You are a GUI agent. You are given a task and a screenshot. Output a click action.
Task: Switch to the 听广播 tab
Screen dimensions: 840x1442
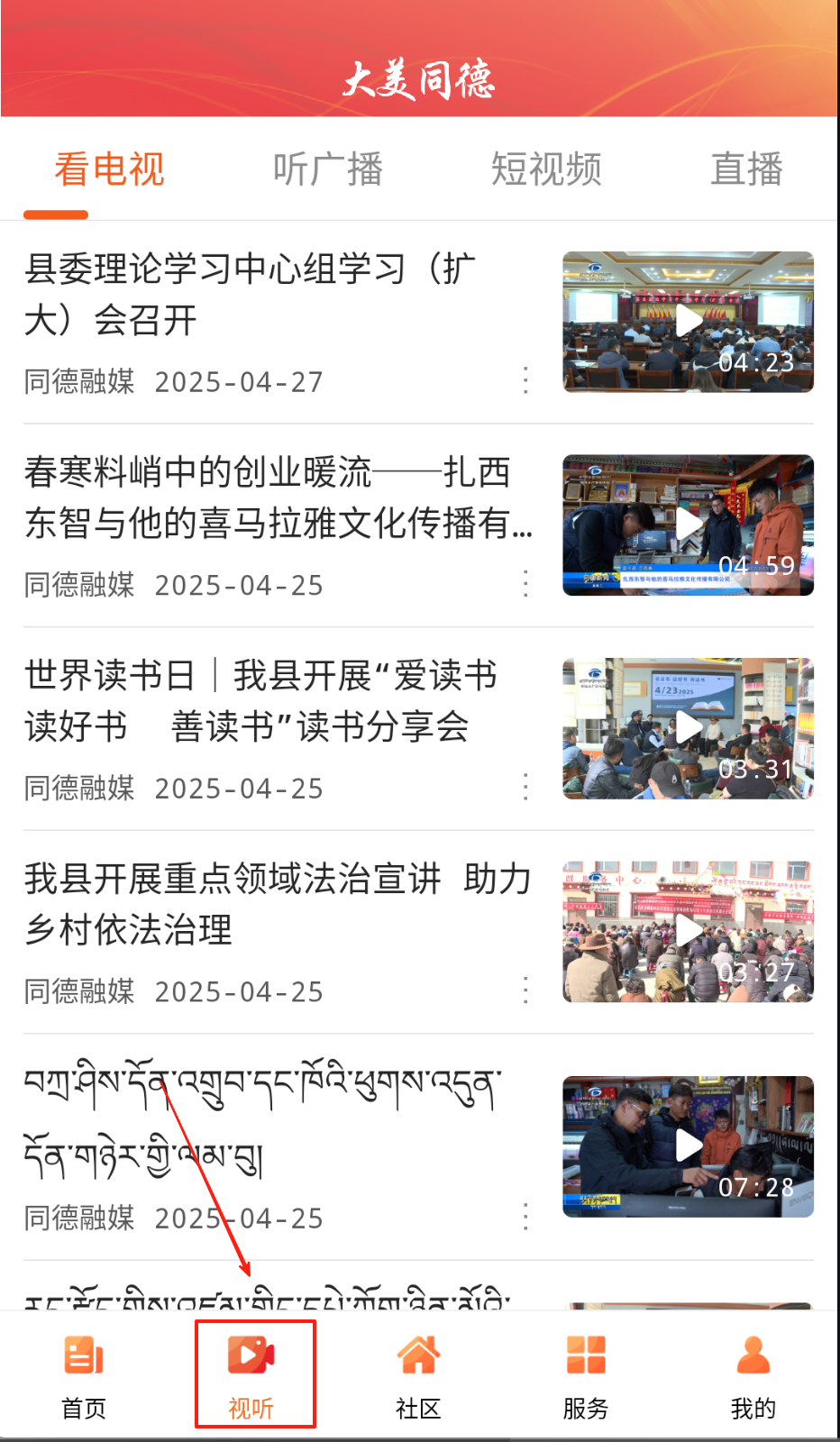coord(328,169)
